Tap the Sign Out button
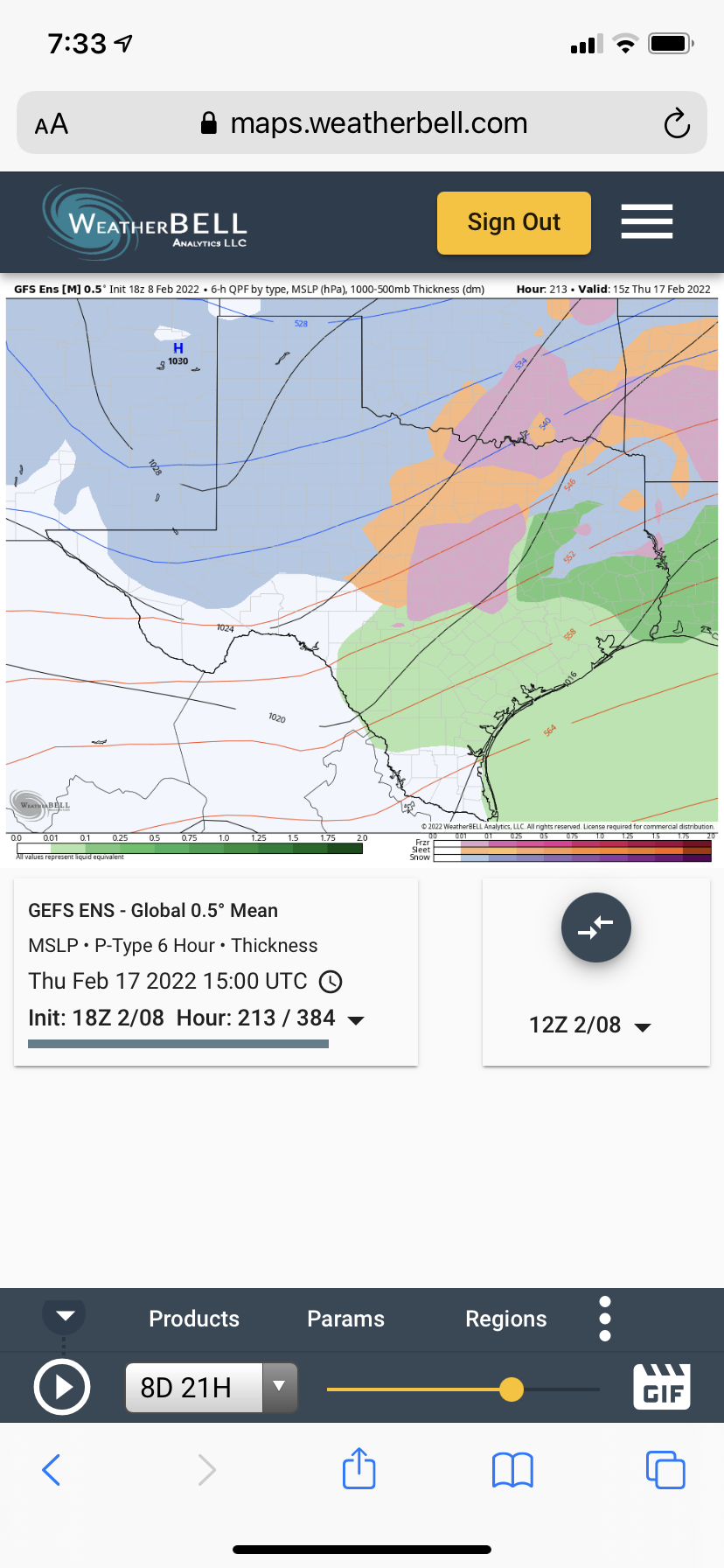This screenshot has height=1568, width=724. pos(513,223)
